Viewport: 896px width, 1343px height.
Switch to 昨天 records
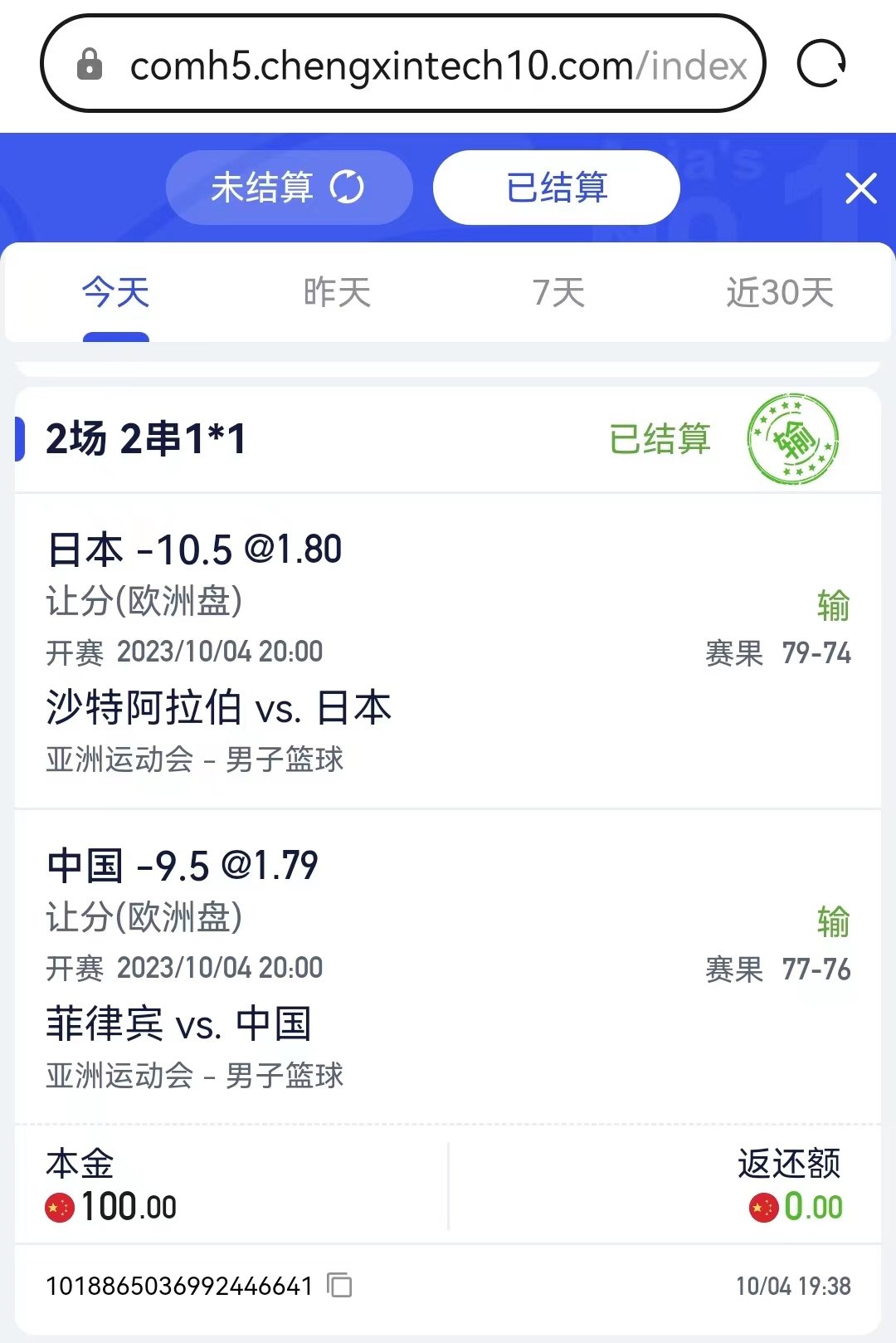(337, 292)
